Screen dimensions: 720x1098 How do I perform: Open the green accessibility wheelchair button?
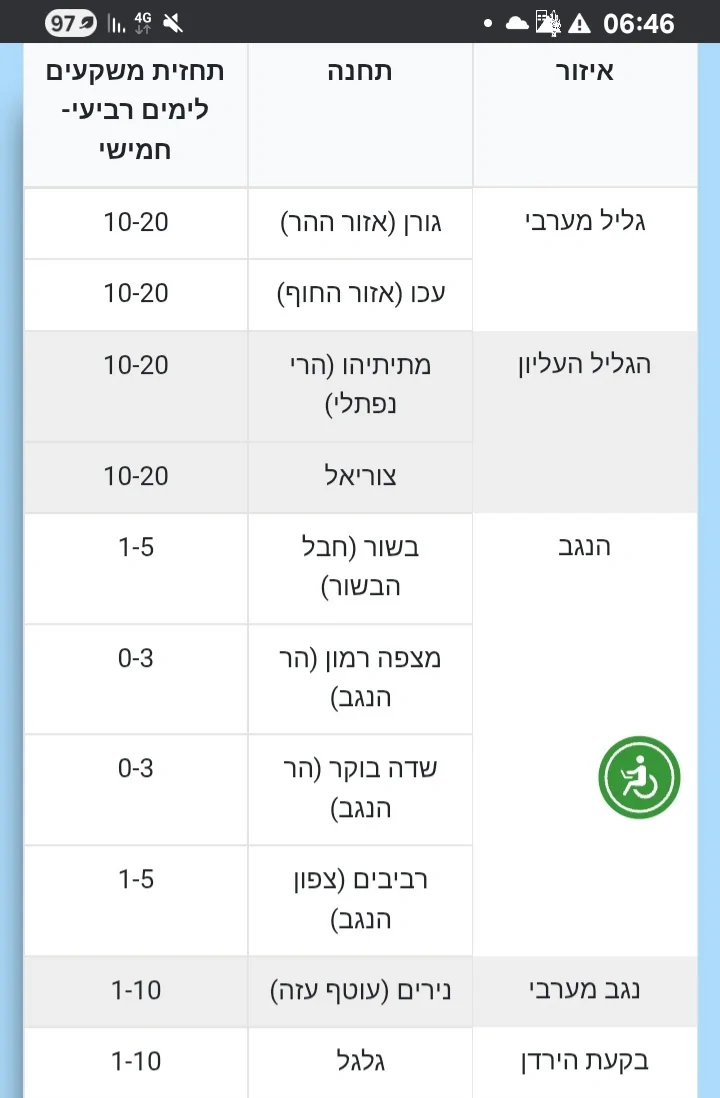click(639, 778)
